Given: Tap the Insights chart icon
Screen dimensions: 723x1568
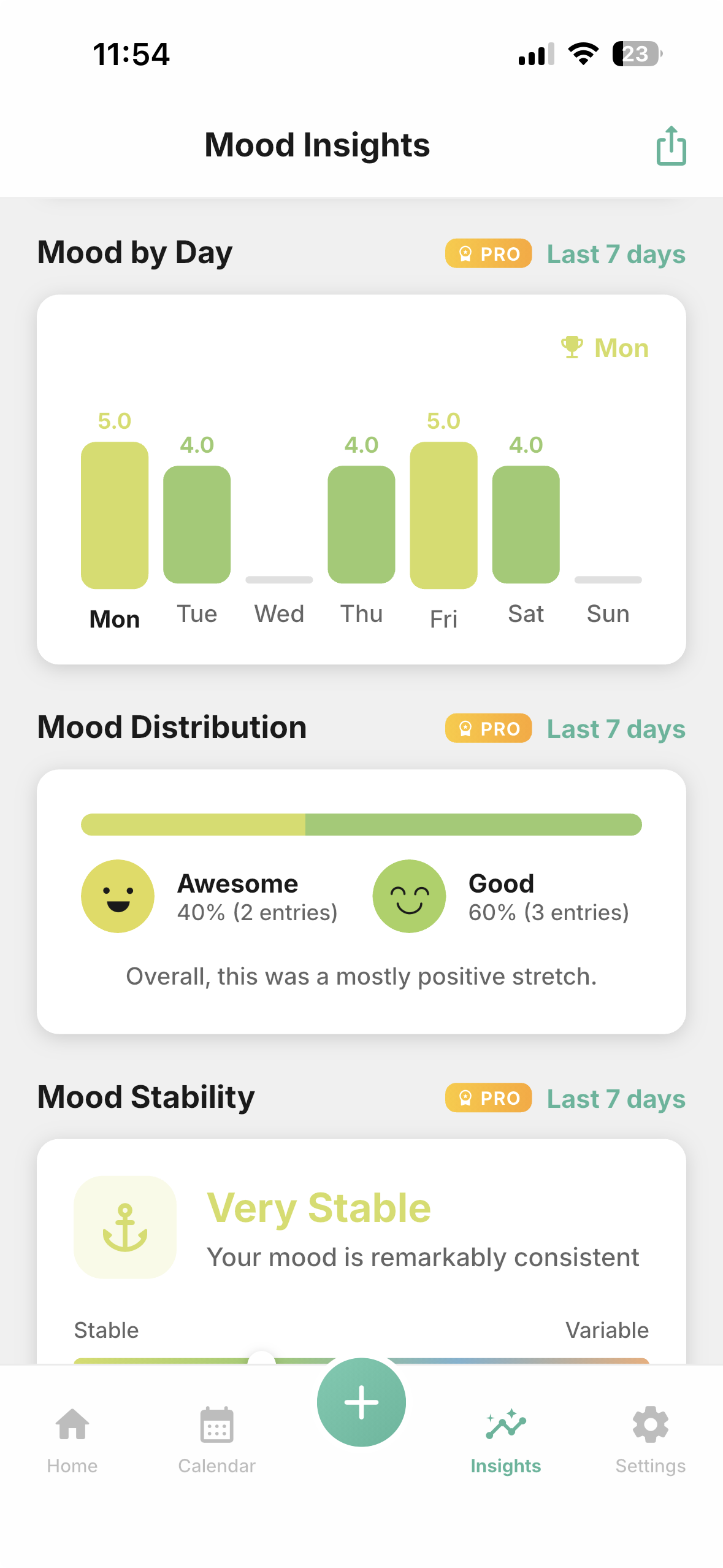Looking at the screenshot, I should [505, 1424].
